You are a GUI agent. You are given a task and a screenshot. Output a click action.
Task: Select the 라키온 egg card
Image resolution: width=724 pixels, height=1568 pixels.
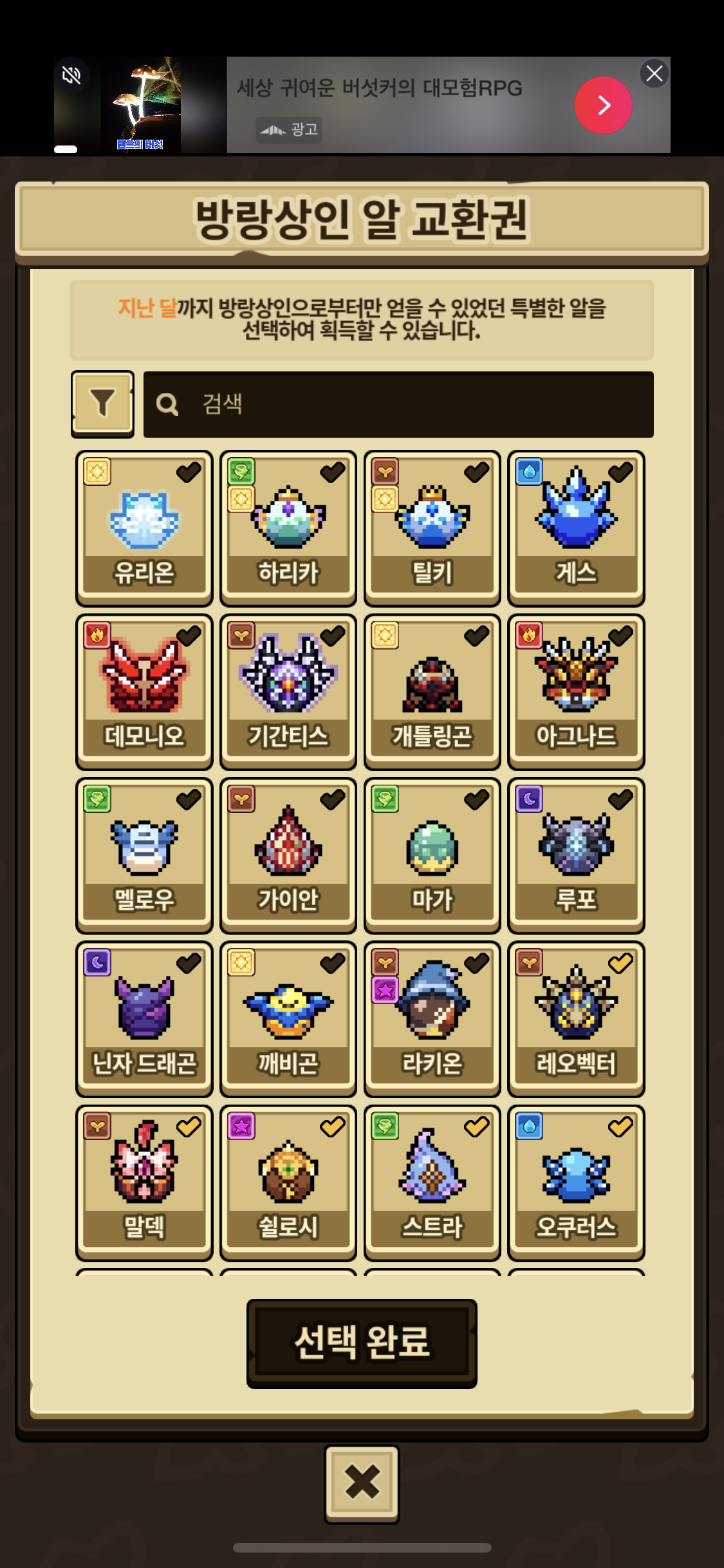tap(432, 1019)
